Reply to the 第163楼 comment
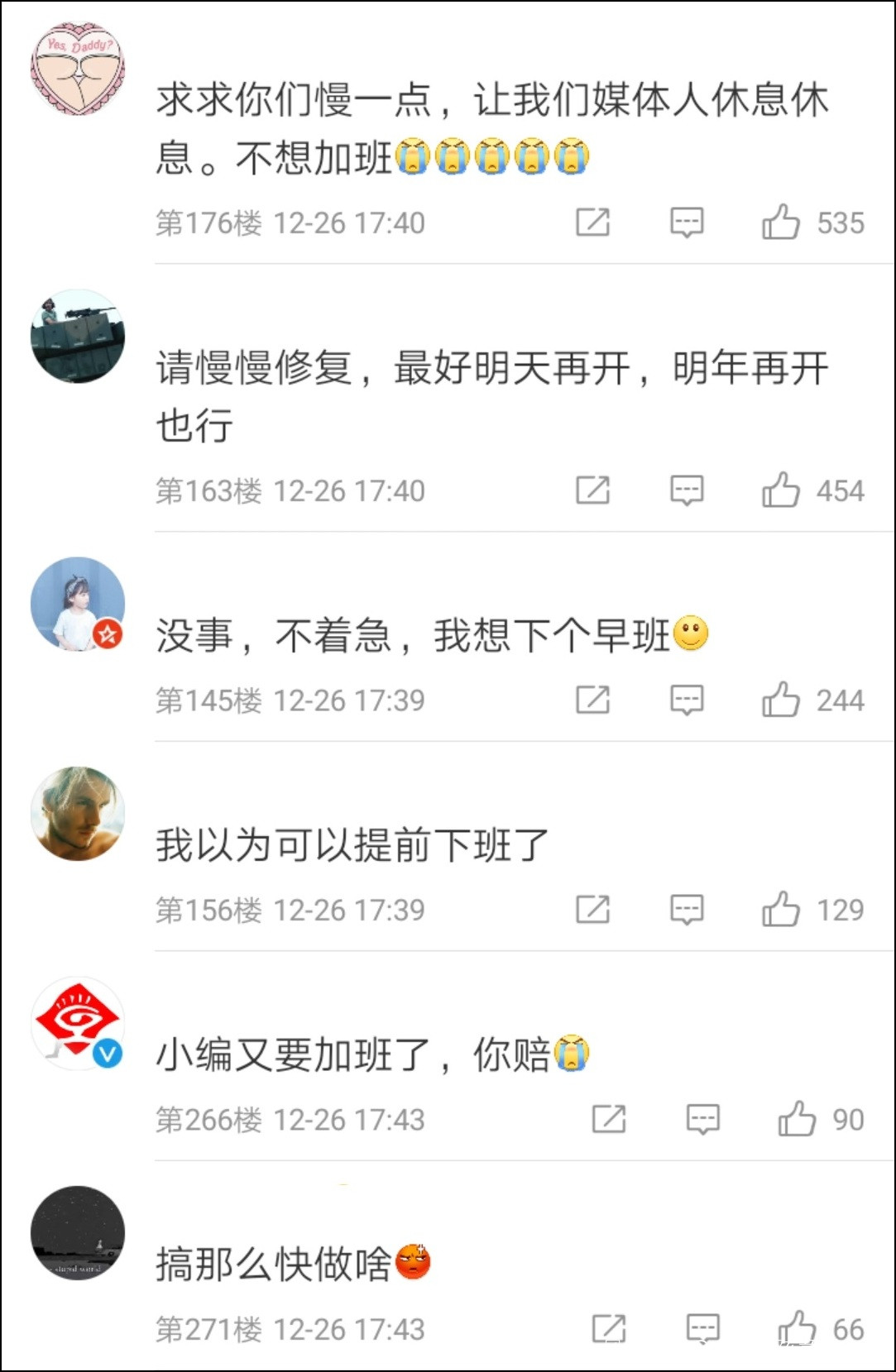This screenshot has width=896, height=1372. pyautogui.click(x=687, y=490)
